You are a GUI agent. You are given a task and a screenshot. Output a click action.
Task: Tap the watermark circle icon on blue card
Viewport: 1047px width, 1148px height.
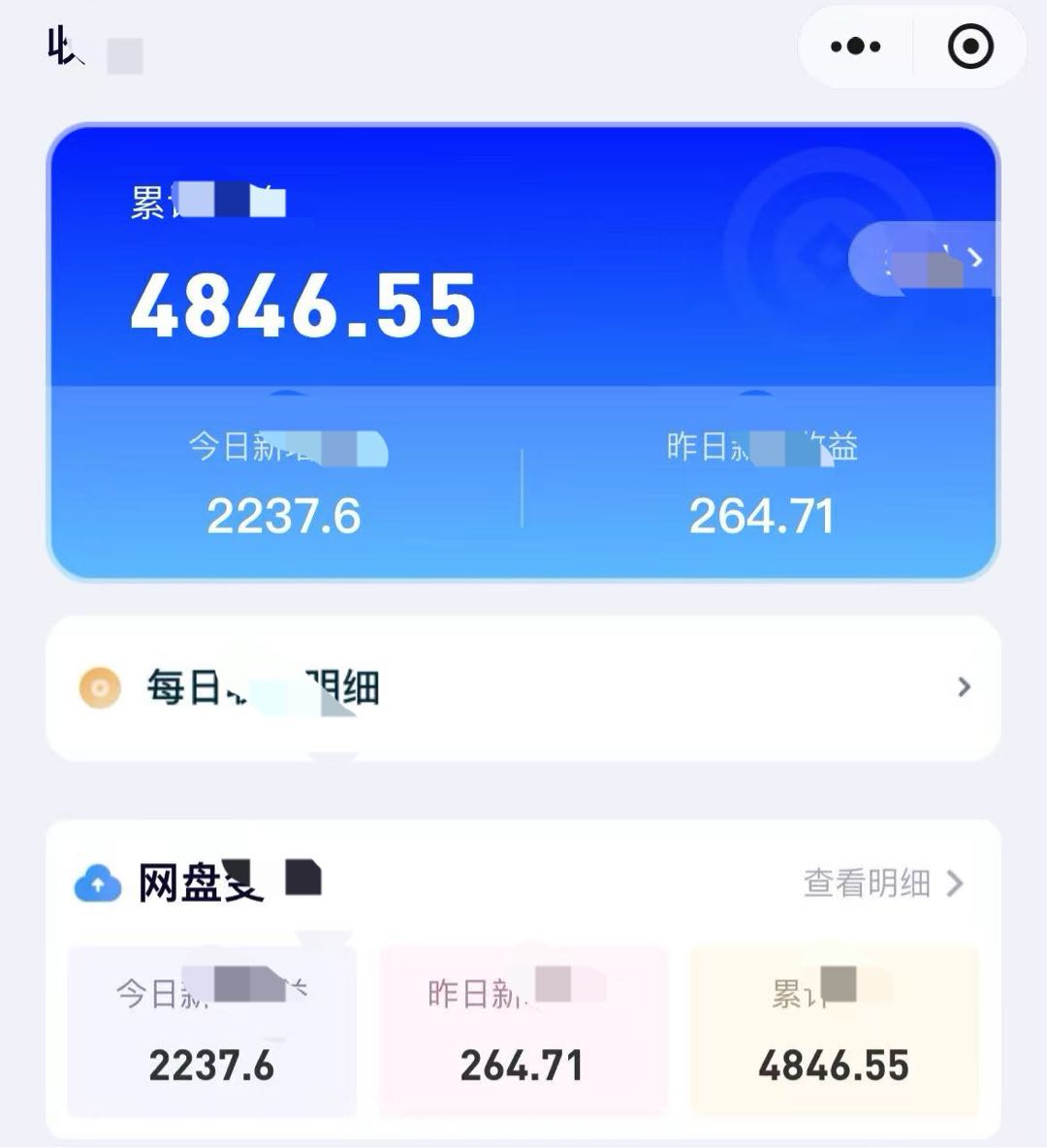(x=819, y=257)
